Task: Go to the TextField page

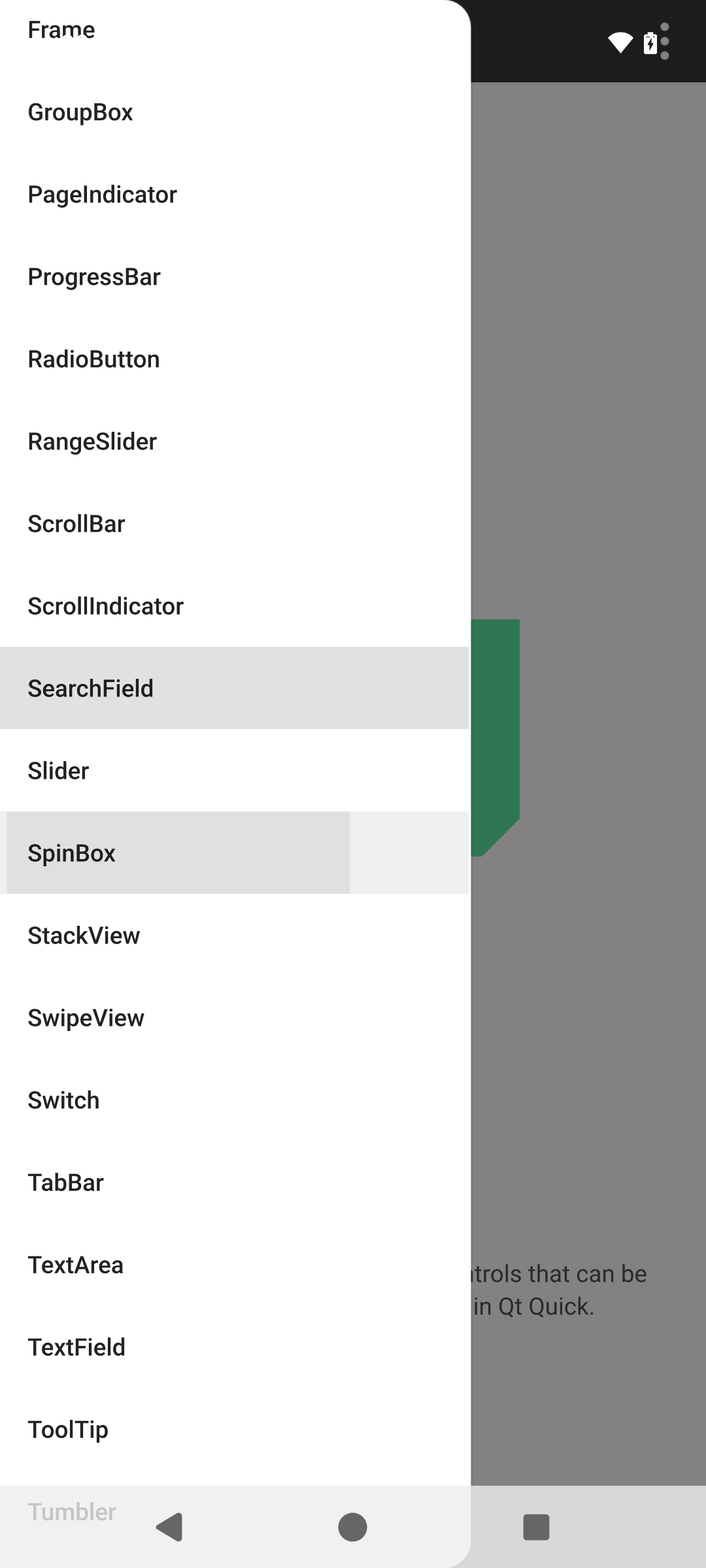Action: pyautogui.click(x=234, y=1347)
